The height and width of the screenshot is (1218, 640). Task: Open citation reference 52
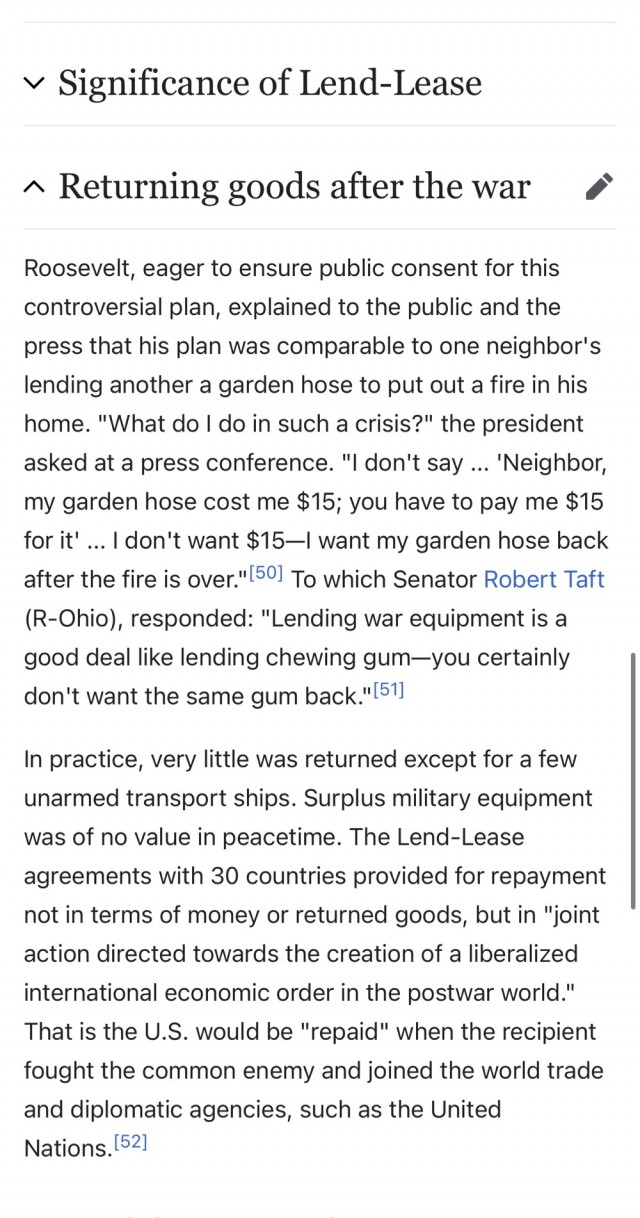coord(130,1143)
